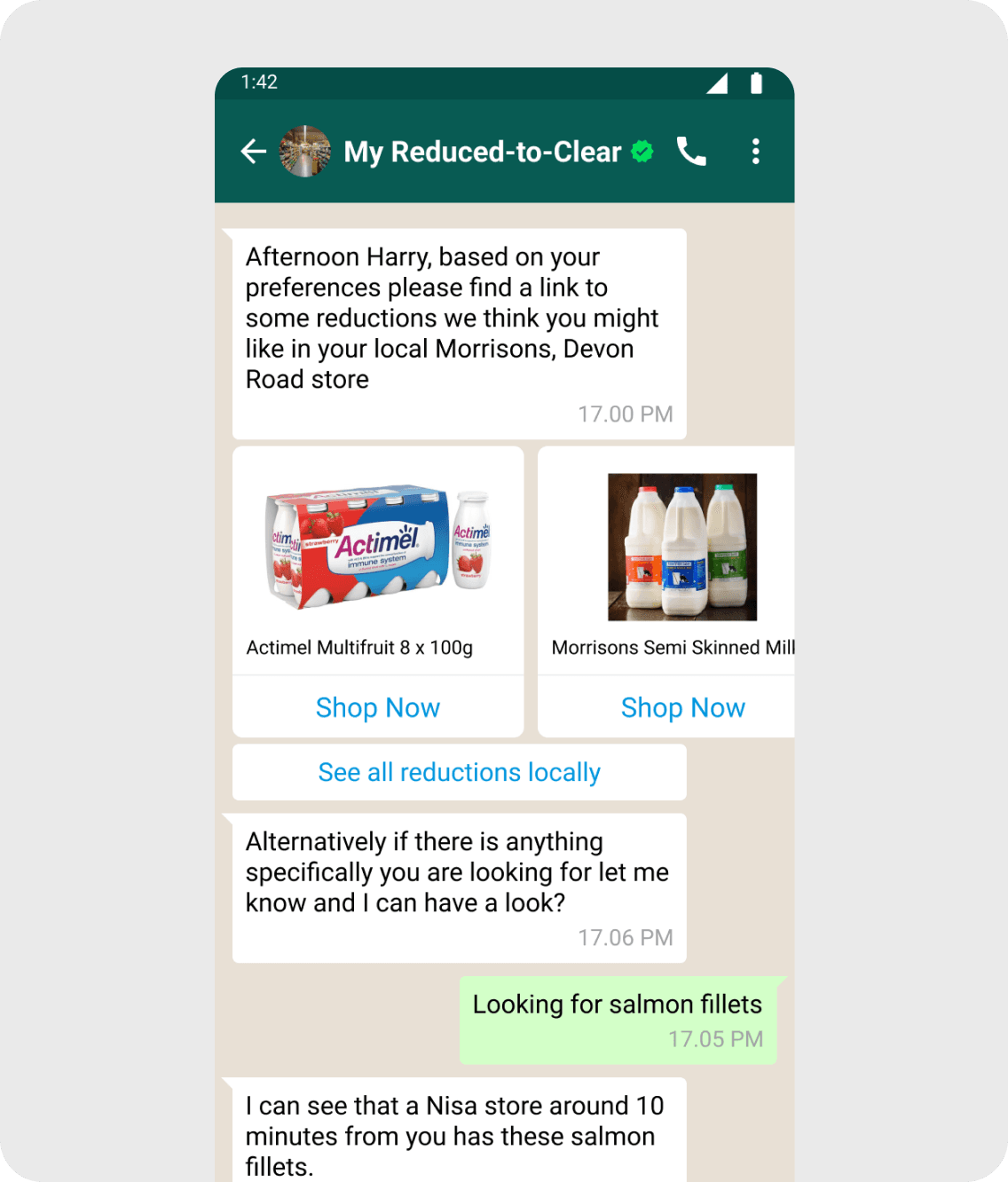
Task: Tap Shop Now for Morrisons Semi Skimmed Milk
Action: pos(682,707)
